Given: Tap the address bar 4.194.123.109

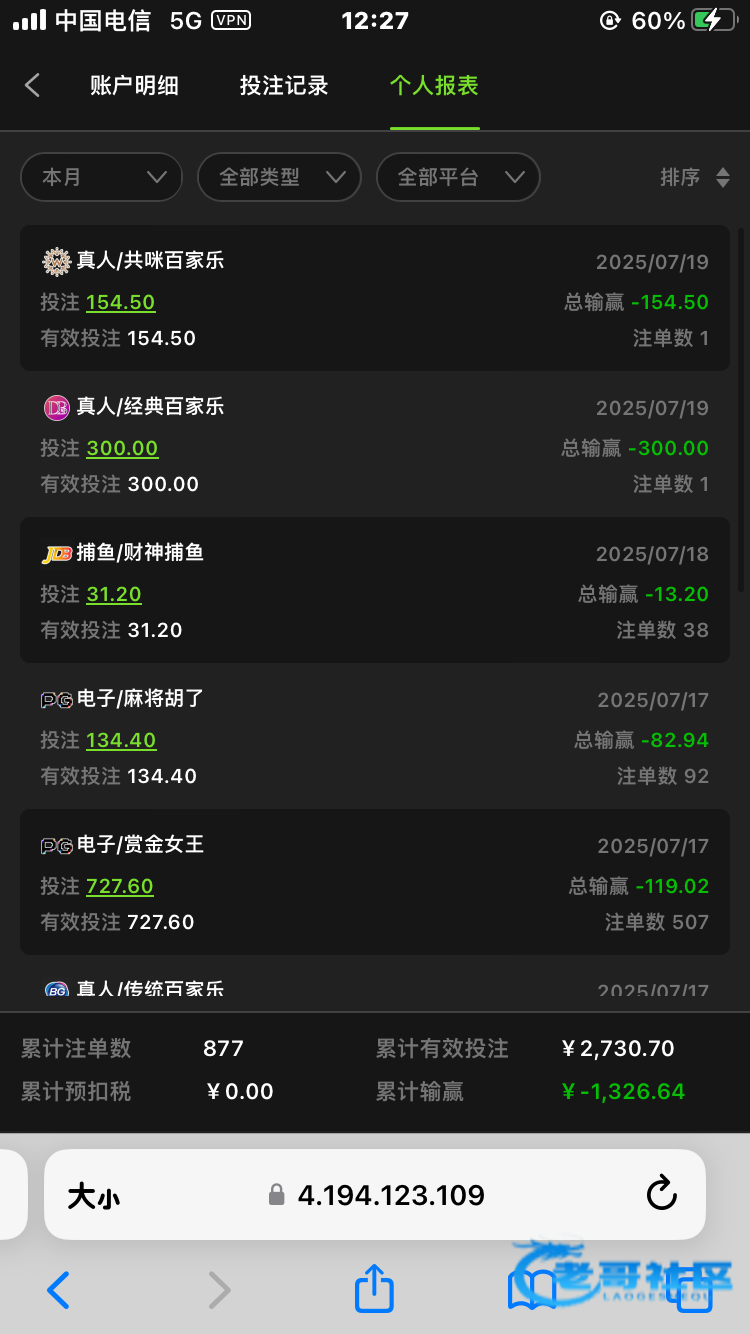Looking at the screenshot, I should point(377,1195).
